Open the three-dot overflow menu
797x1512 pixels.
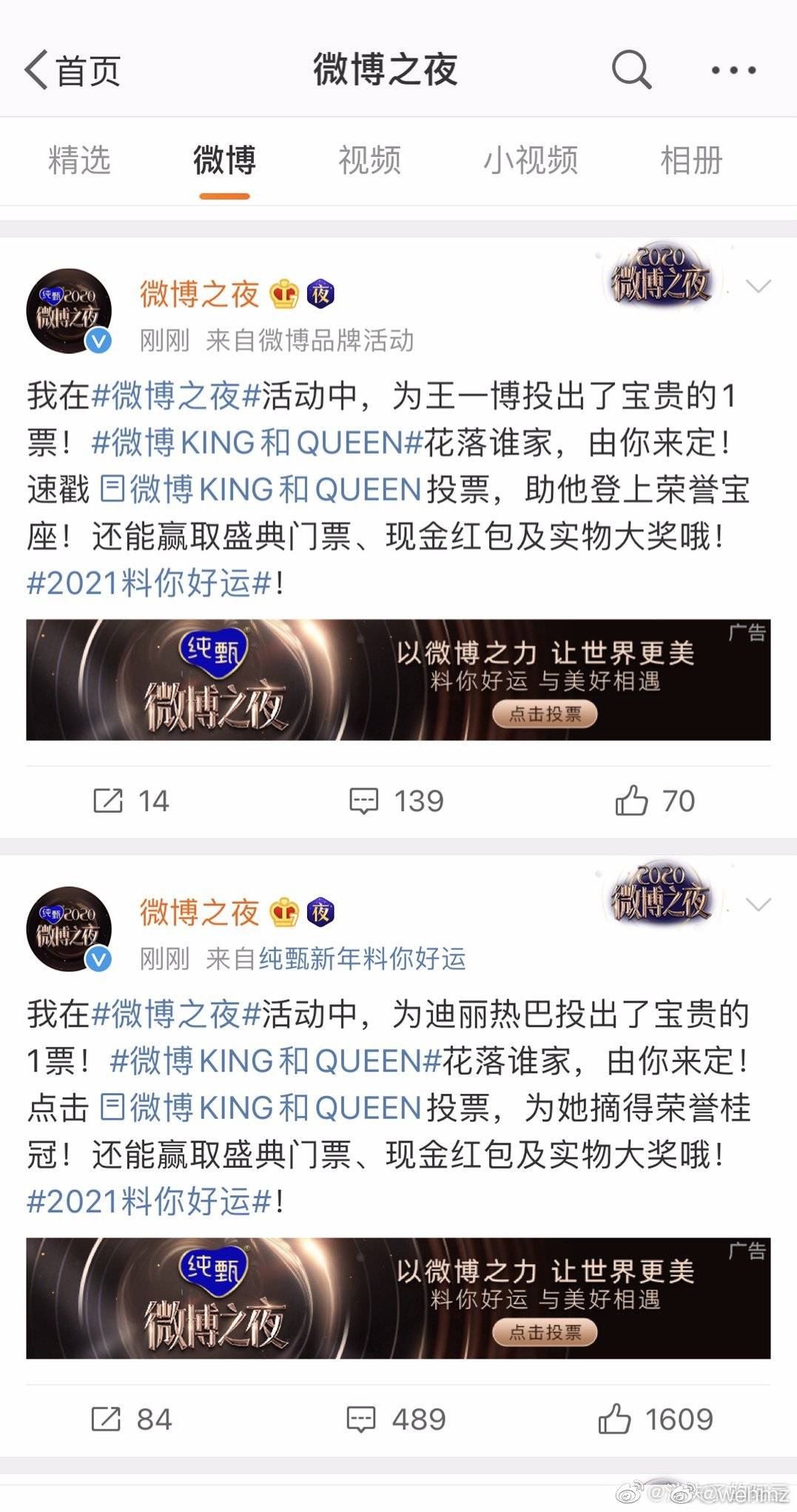(x=733, y=70)
